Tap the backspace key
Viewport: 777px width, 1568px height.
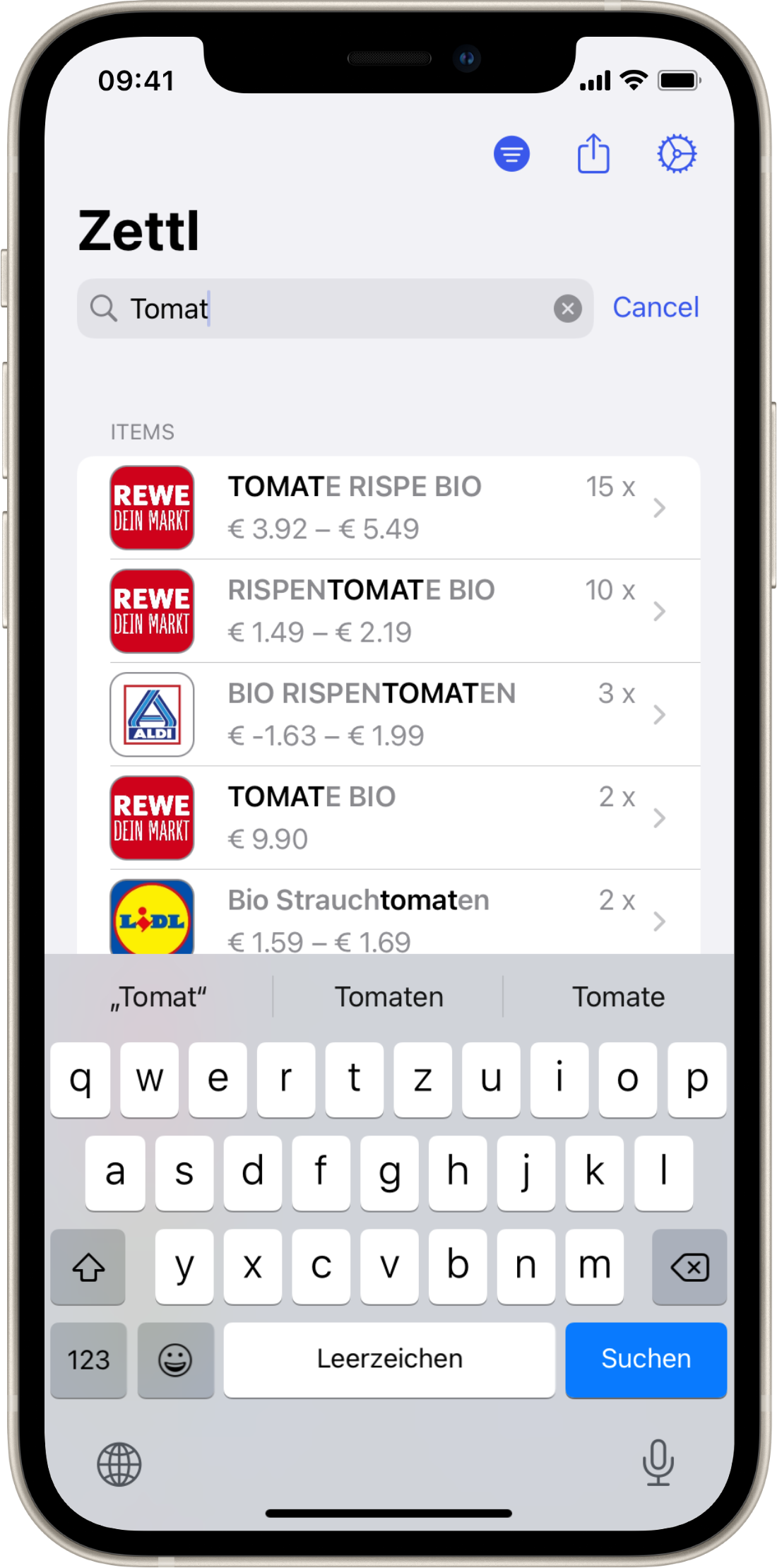689,1266
